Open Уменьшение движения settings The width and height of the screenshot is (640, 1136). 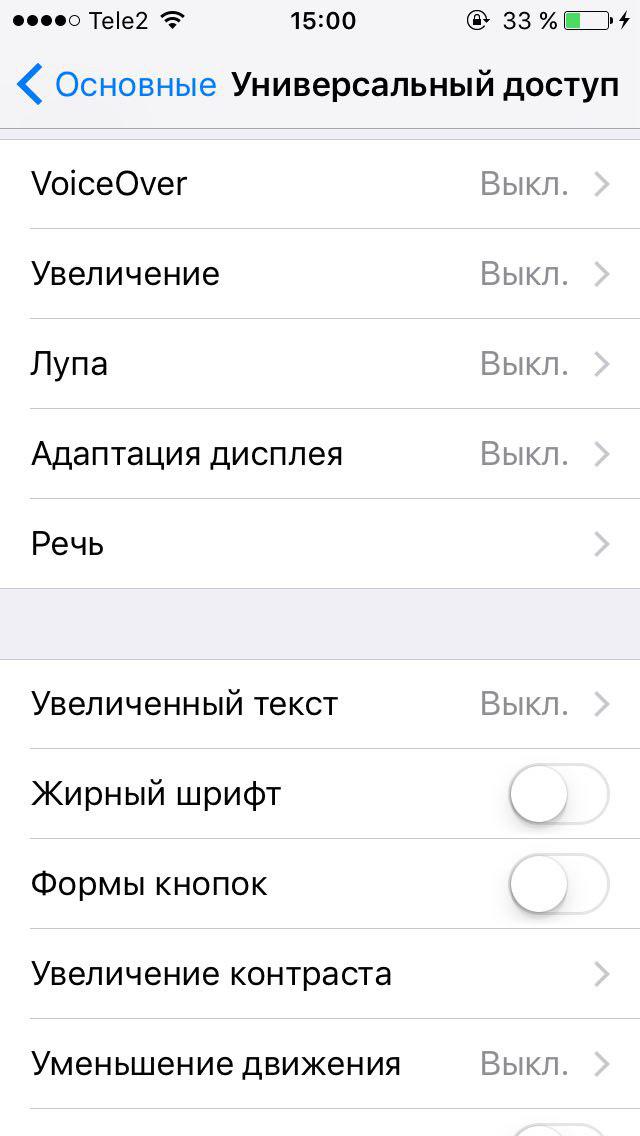[x=320, y=1064]
